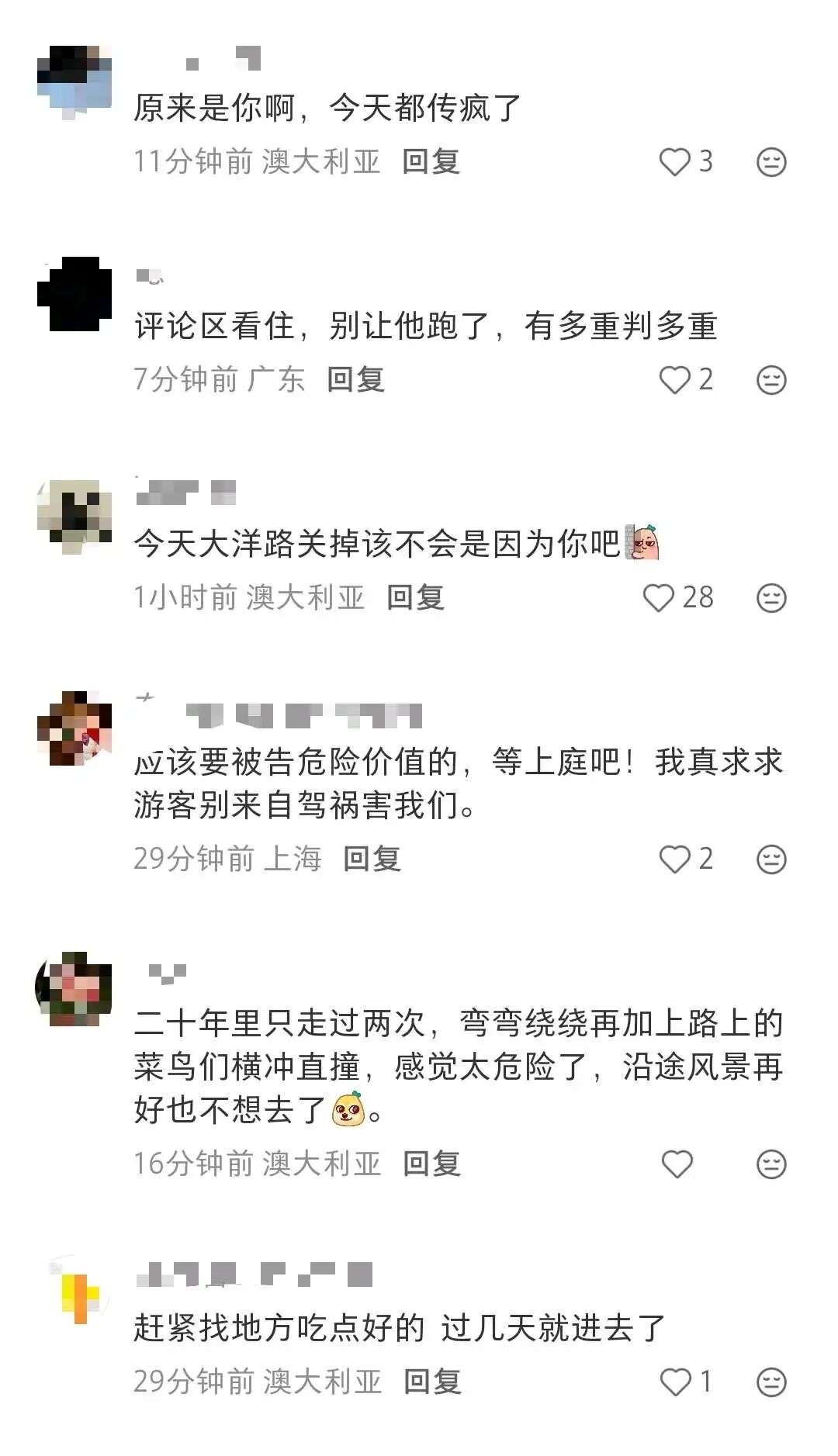Reply to the comment '原来是你啊，今天都传疯了'
838x1456 pixels.
(x=431, y=162)
